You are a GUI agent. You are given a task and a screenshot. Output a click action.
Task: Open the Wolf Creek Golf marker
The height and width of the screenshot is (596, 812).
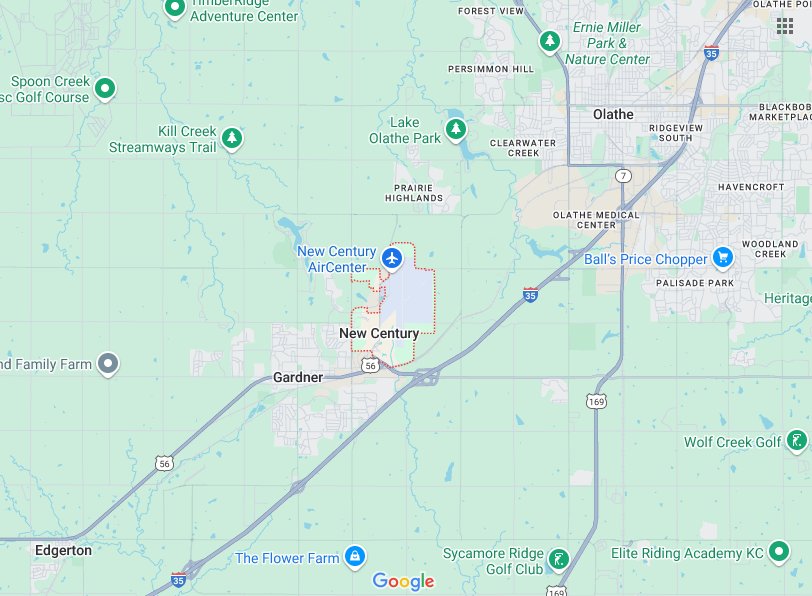[x=796, y=440]
